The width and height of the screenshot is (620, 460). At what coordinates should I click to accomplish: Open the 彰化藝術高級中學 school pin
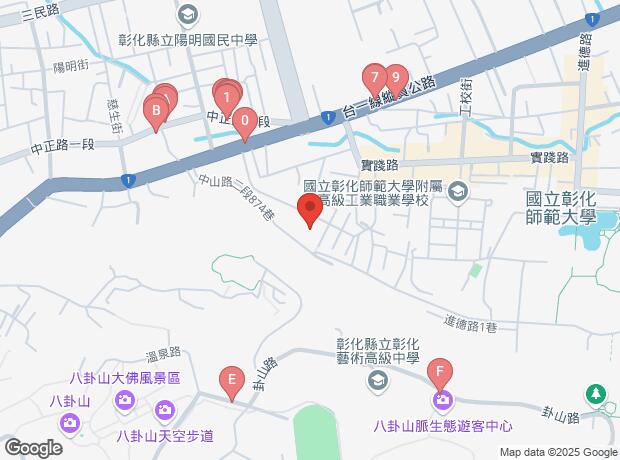pos(378,380)
